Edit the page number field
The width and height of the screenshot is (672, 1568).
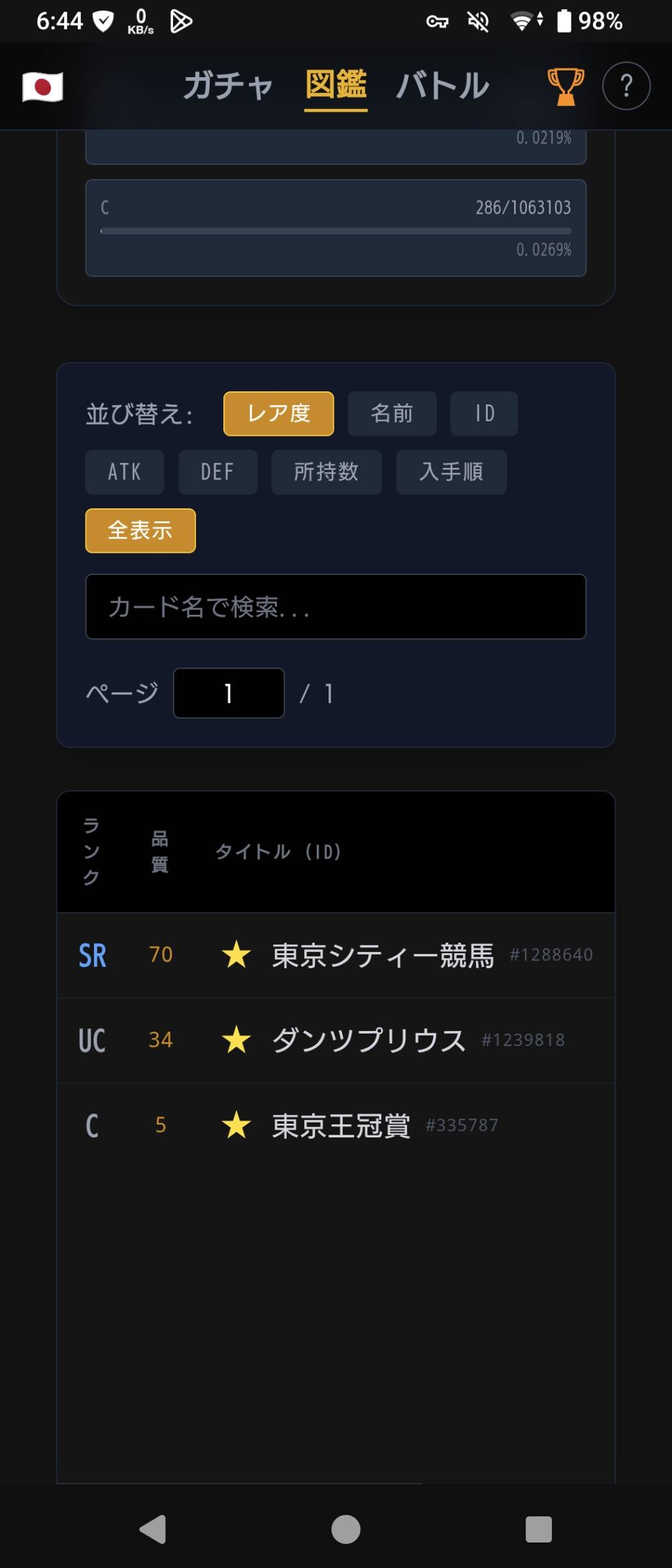[x=229, y=693]
